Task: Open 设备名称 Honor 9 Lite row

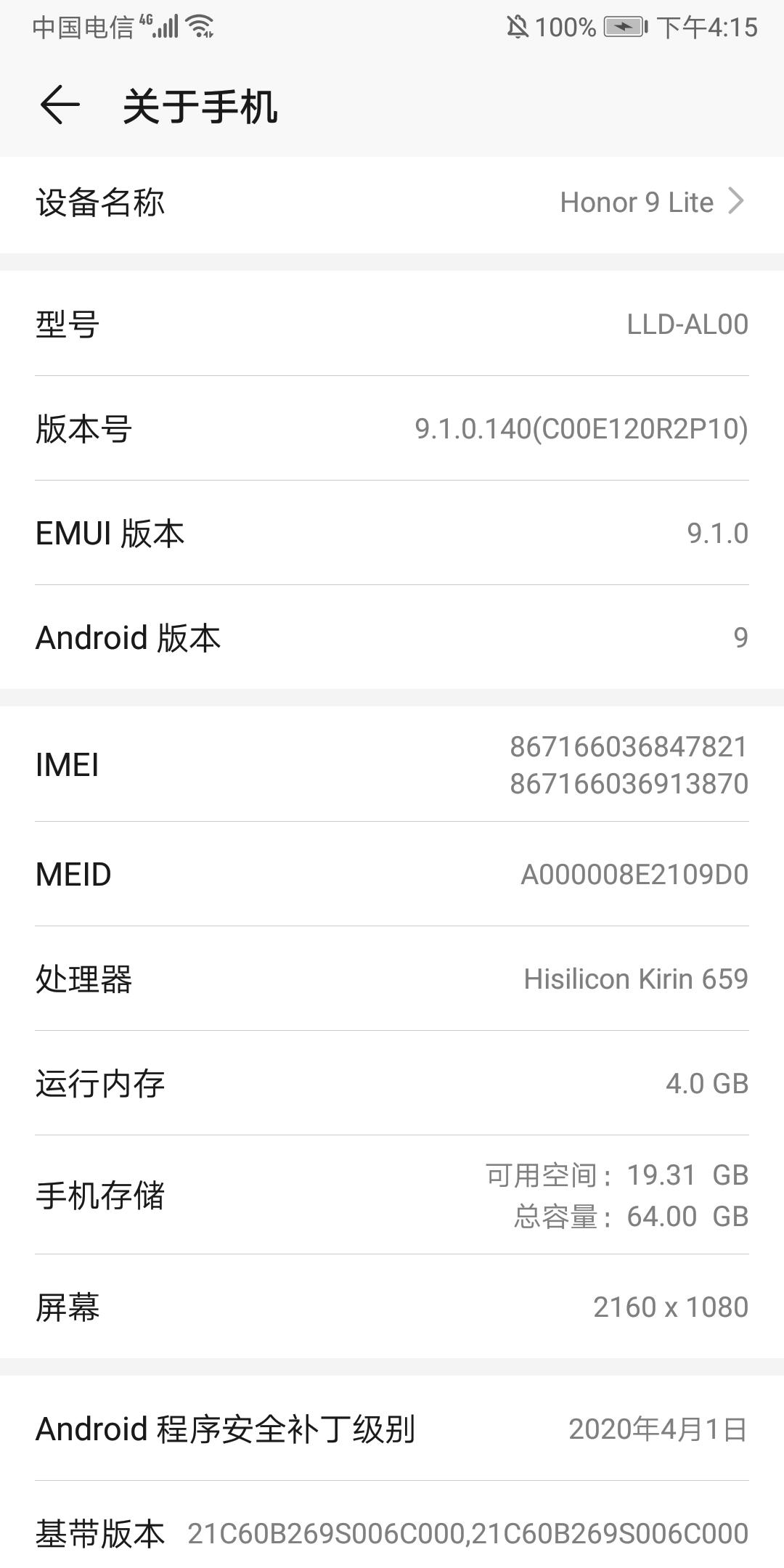Action: [x=392, y=203]
